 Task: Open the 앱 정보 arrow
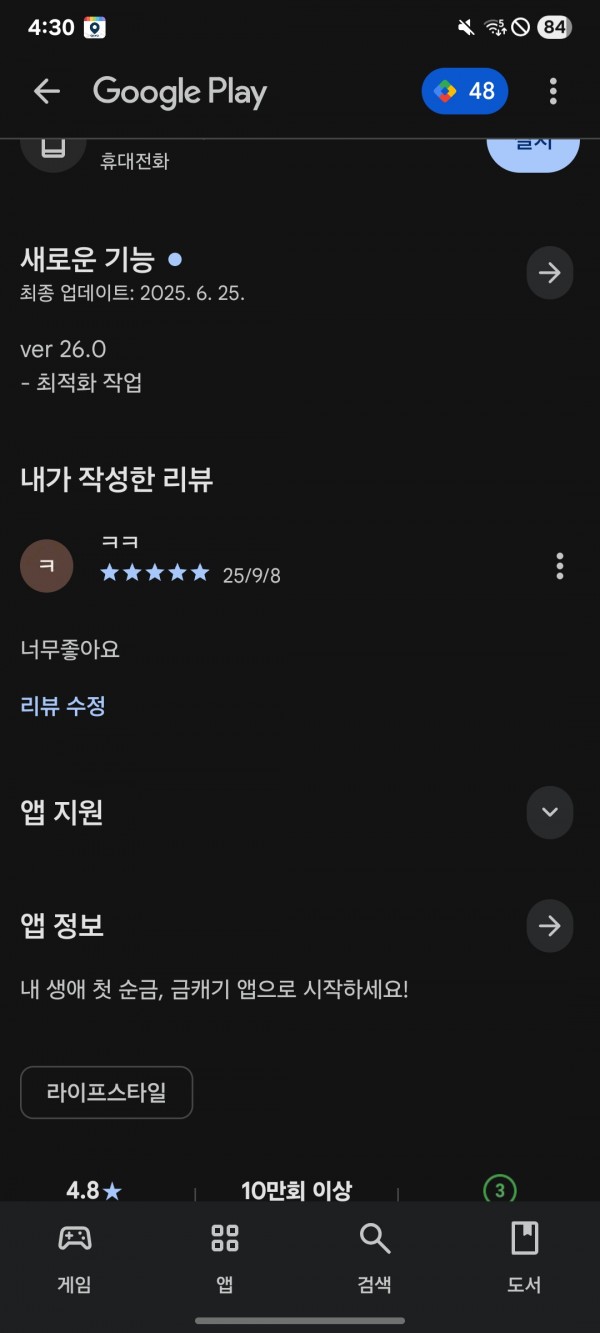[x=550, y=926]
